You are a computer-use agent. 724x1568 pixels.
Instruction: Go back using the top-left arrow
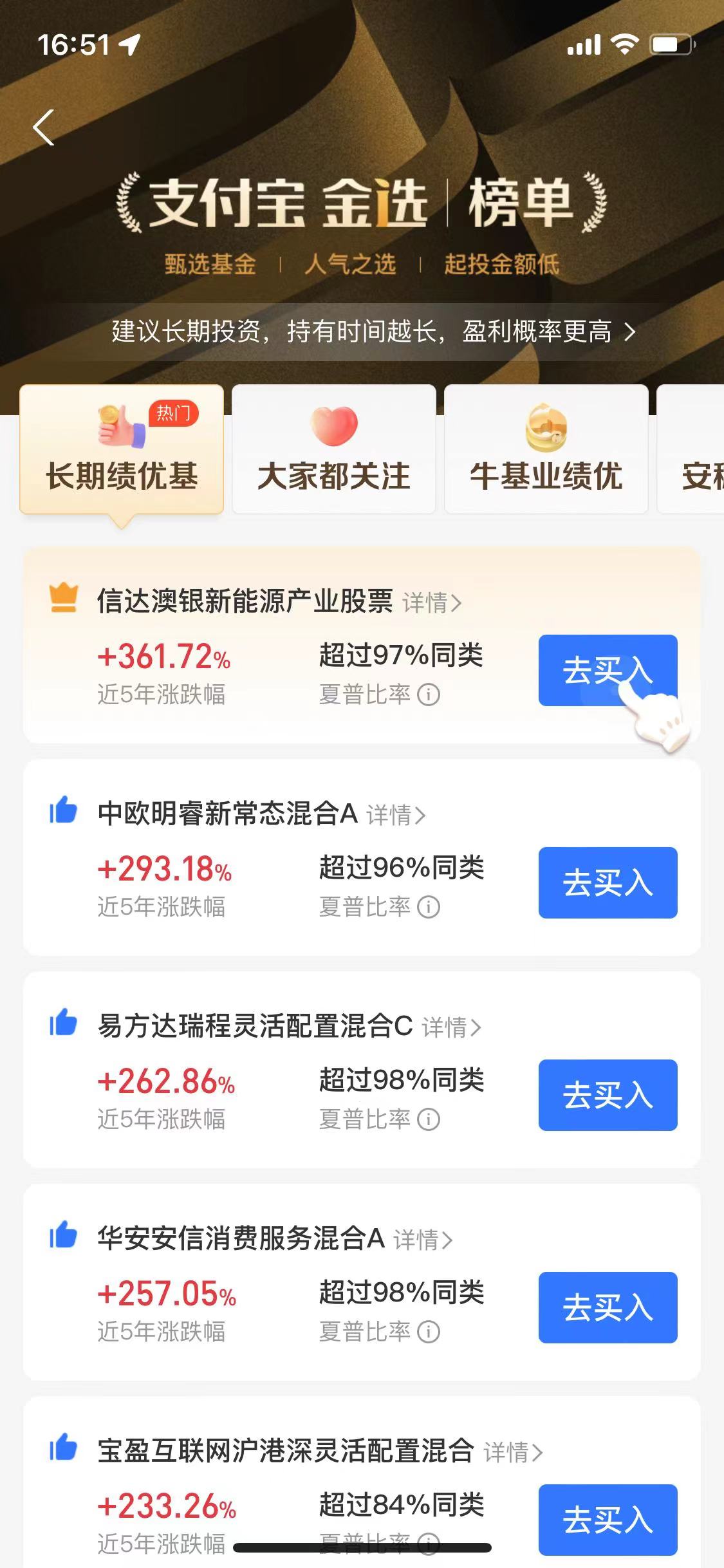[44, 127]
